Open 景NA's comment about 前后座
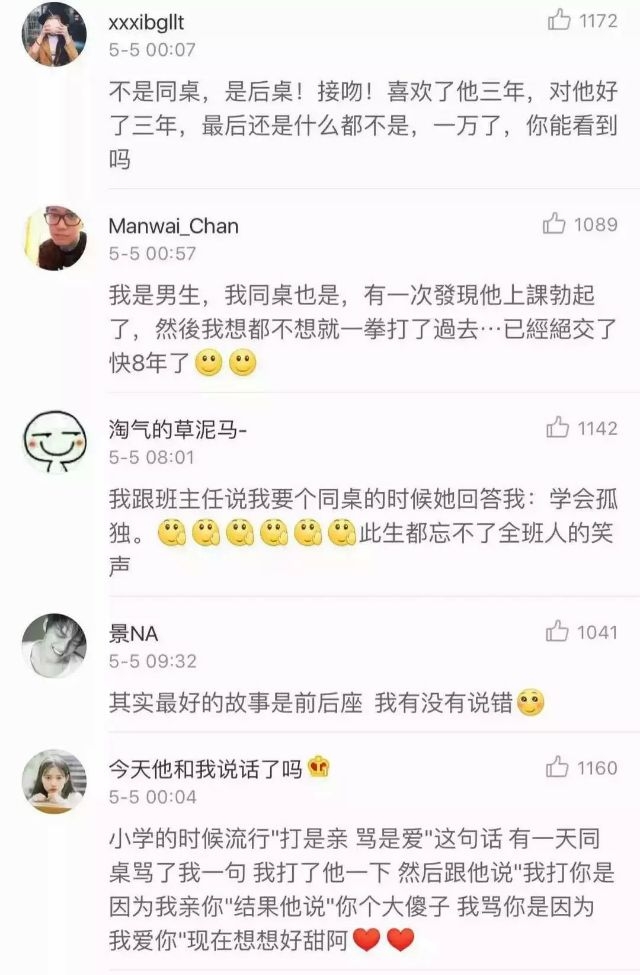640x975 pixels. pyautogui.click(x=310, y=704)
